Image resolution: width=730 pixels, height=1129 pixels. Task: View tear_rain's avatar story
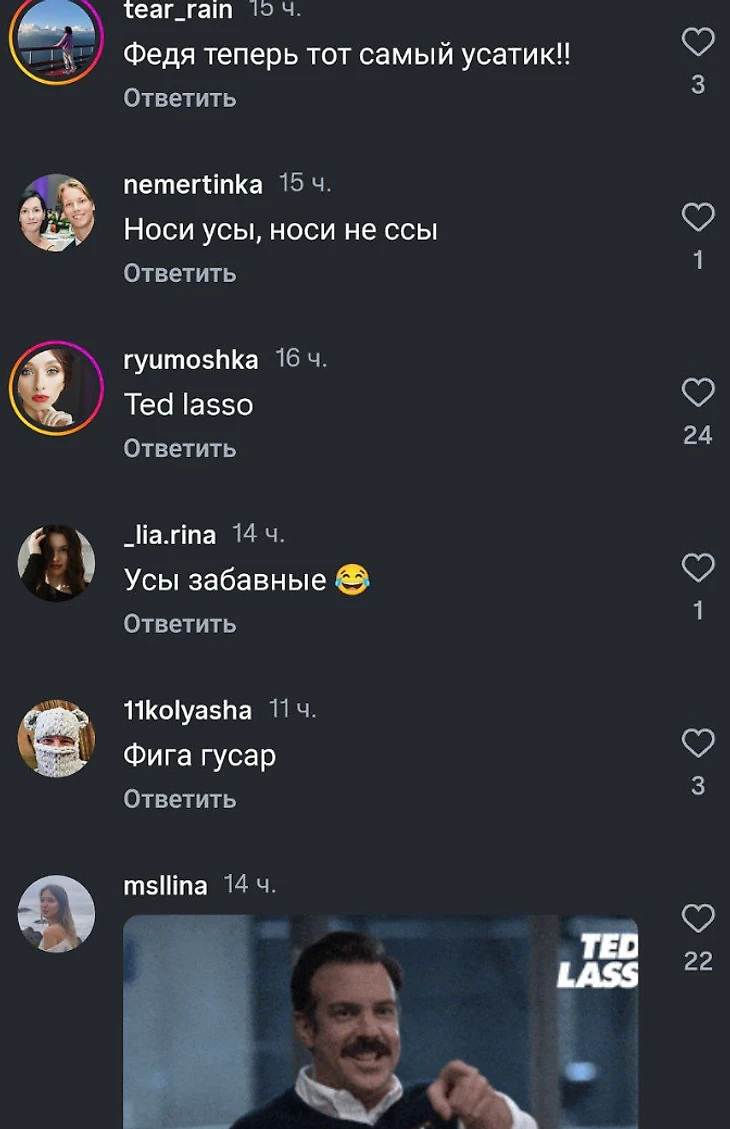(x=56, y=38)
